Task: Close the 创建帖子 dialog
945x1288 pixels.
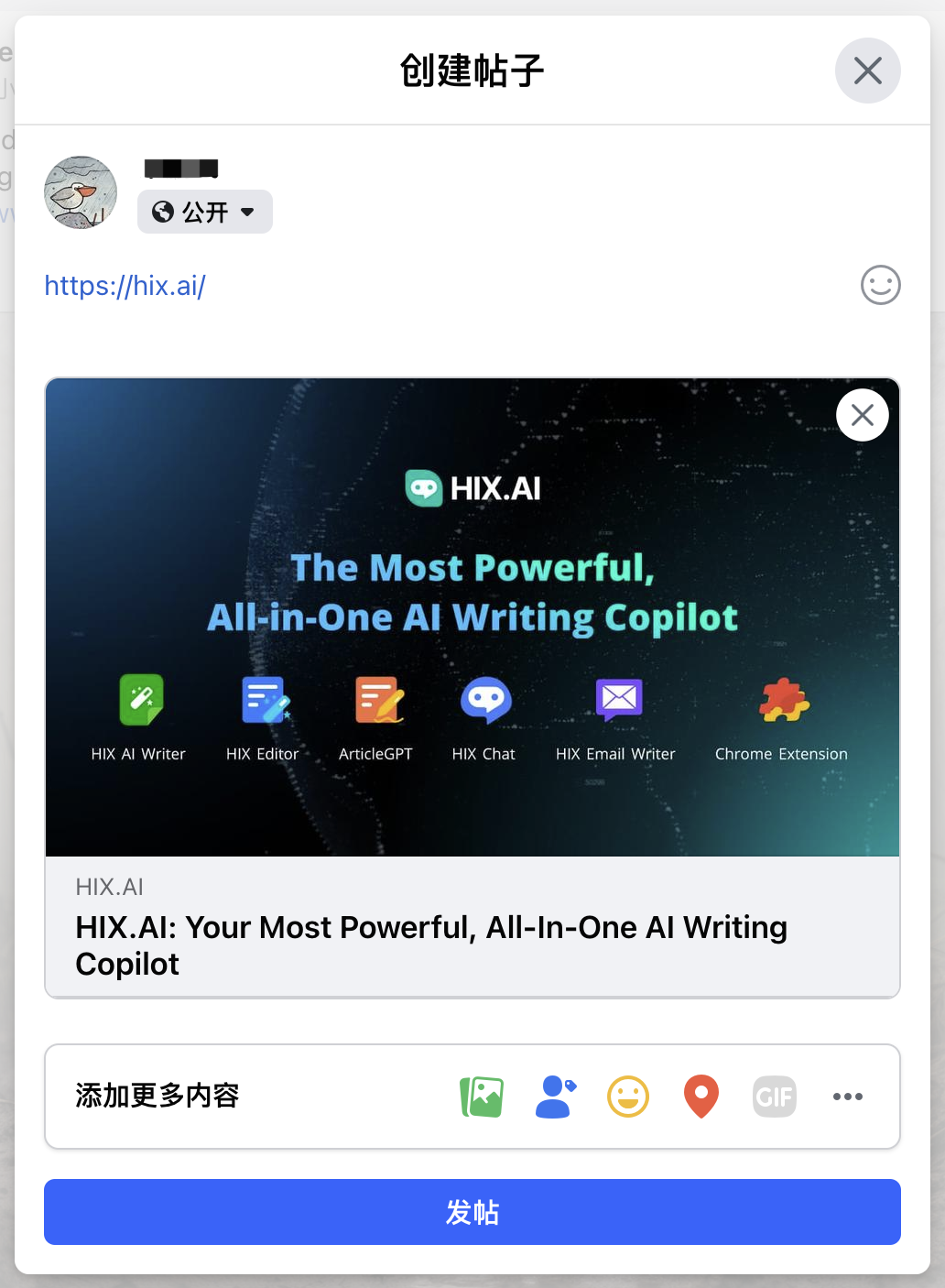Action: 867,71
